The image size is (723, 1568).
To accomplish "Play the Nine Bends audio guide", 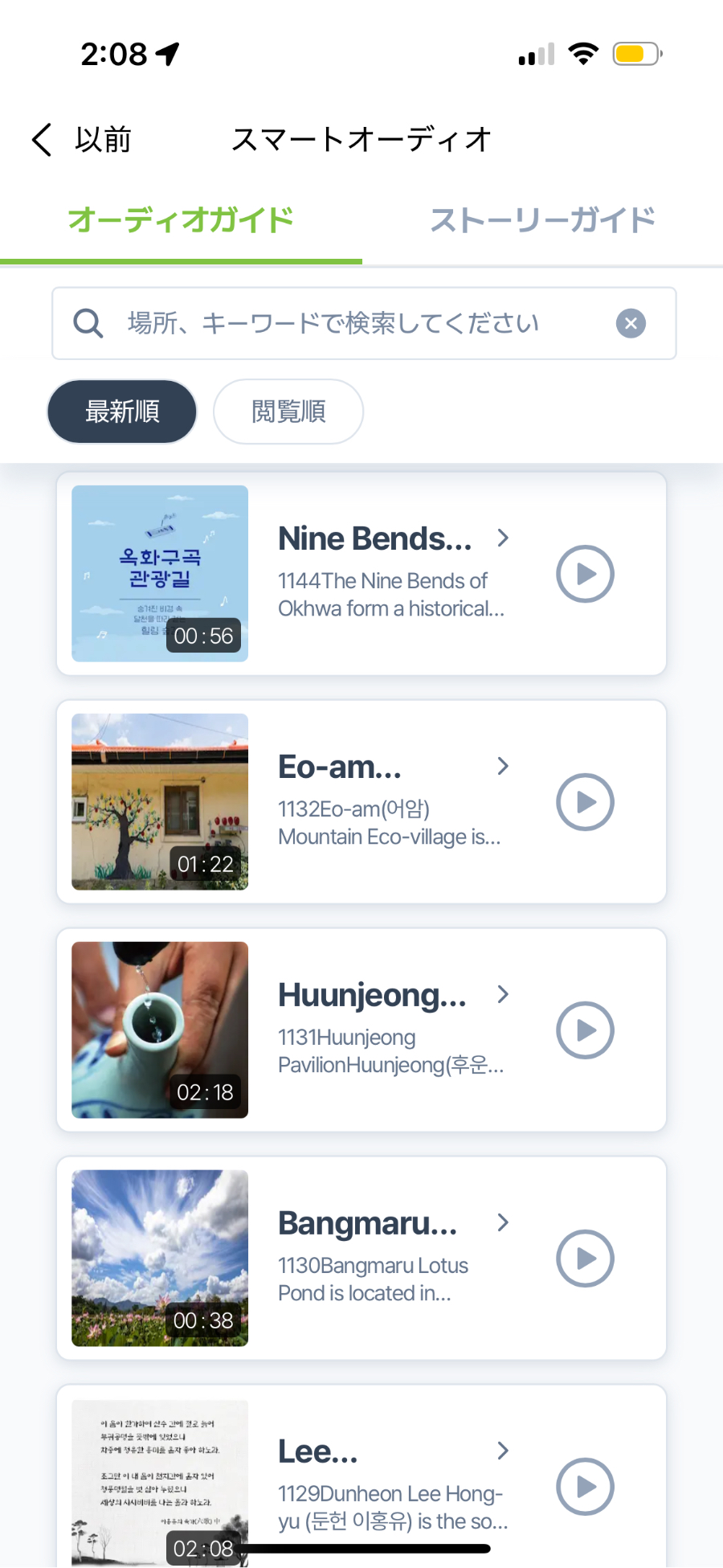I will coord(585,574).
